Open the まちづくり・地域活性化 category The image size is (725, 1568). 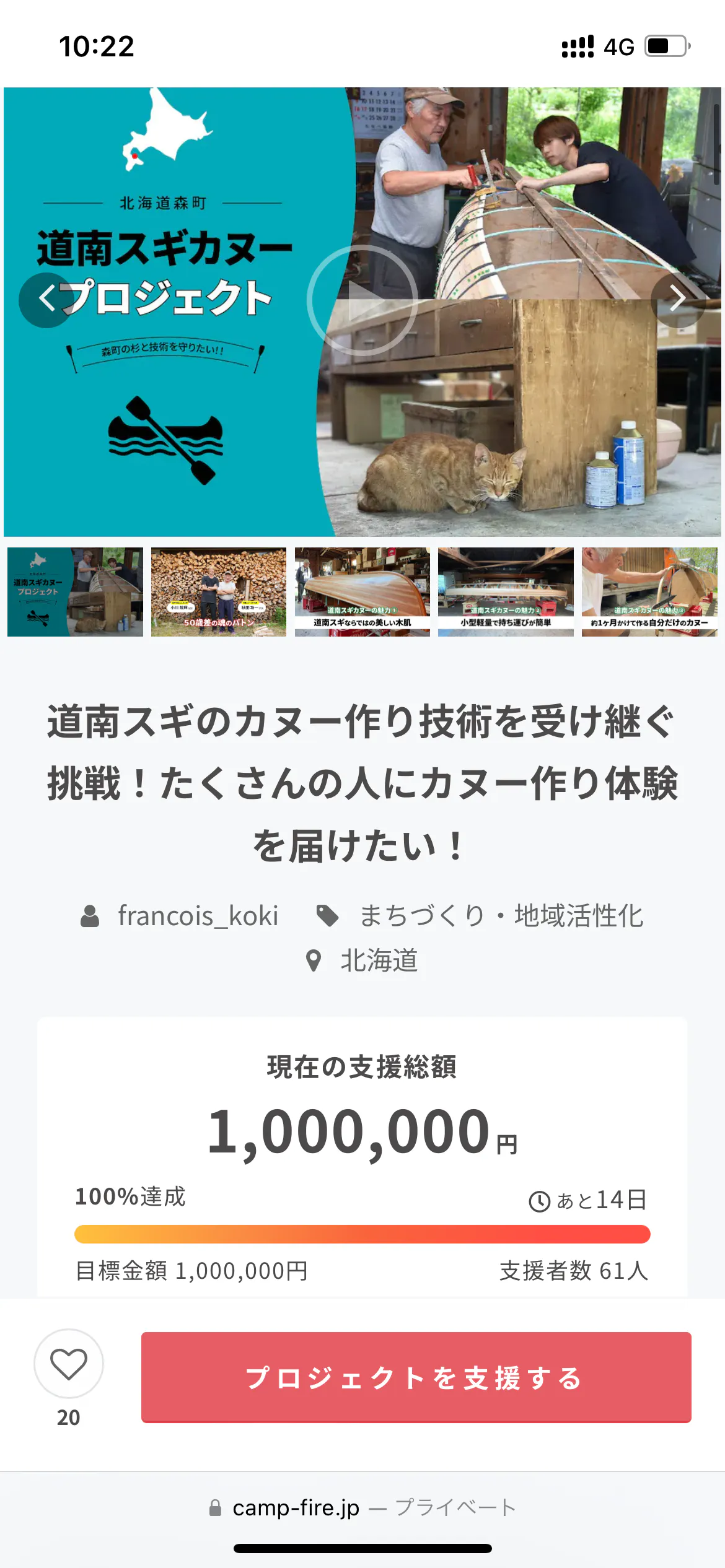point(501,916)
